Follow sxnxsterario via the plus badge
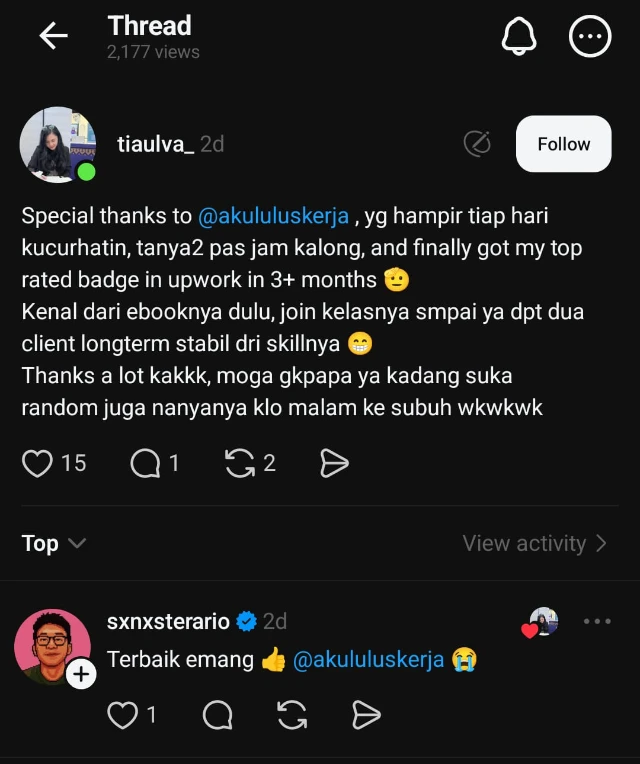The width and height of the screenshot is (640, 764). [x=81, y=675]
